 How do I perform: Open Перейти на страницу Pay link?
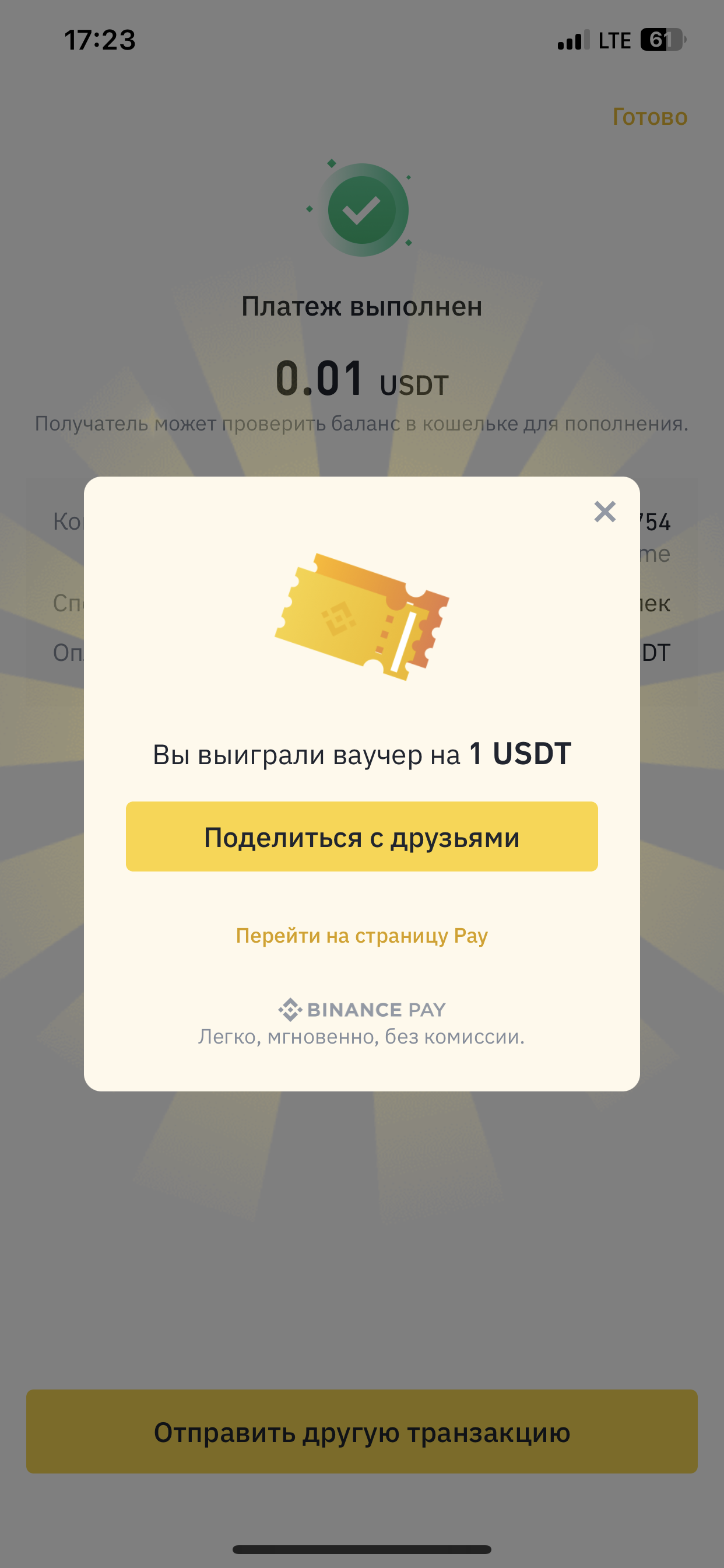click(x=361, y=935)
